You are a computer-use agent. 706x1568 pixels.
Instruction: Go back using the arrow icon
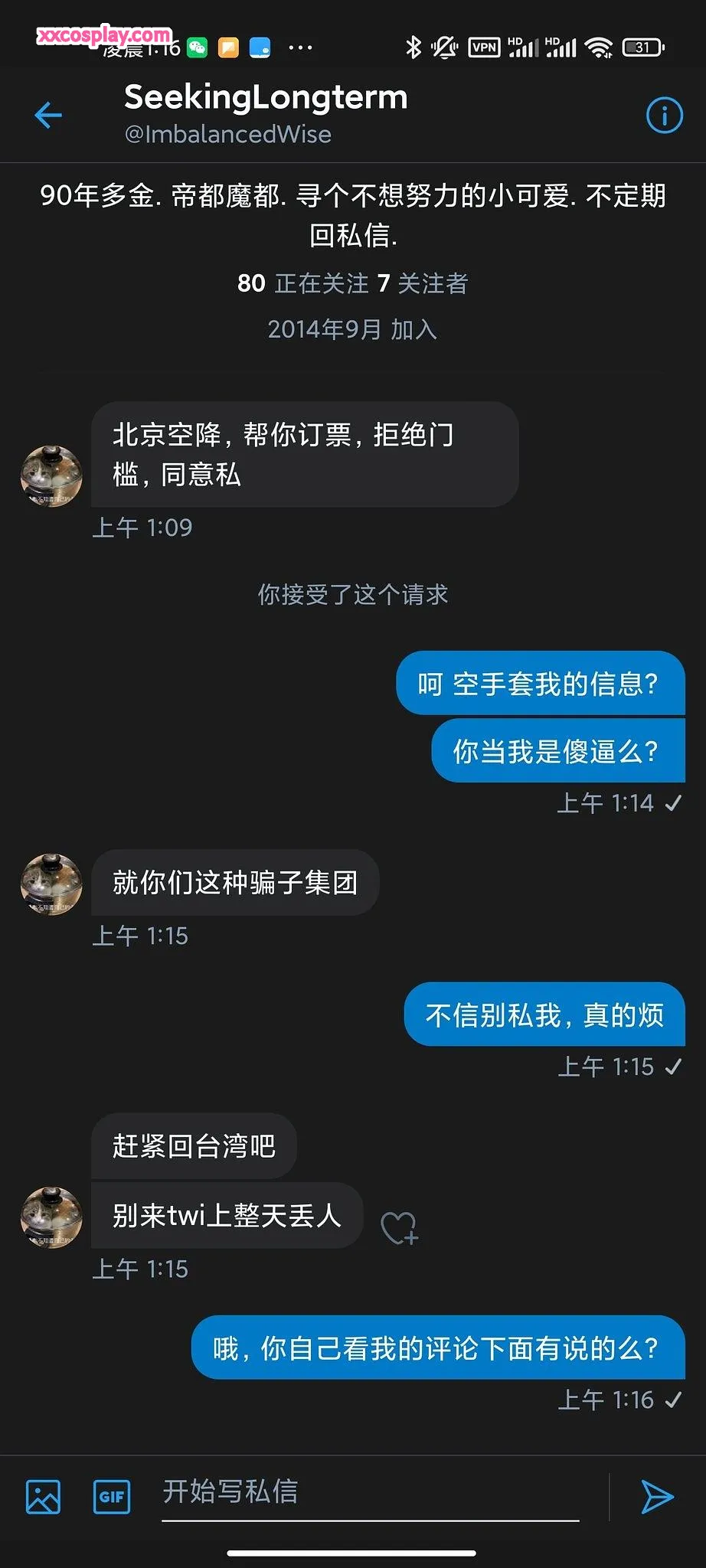click(x=48, y=116)
